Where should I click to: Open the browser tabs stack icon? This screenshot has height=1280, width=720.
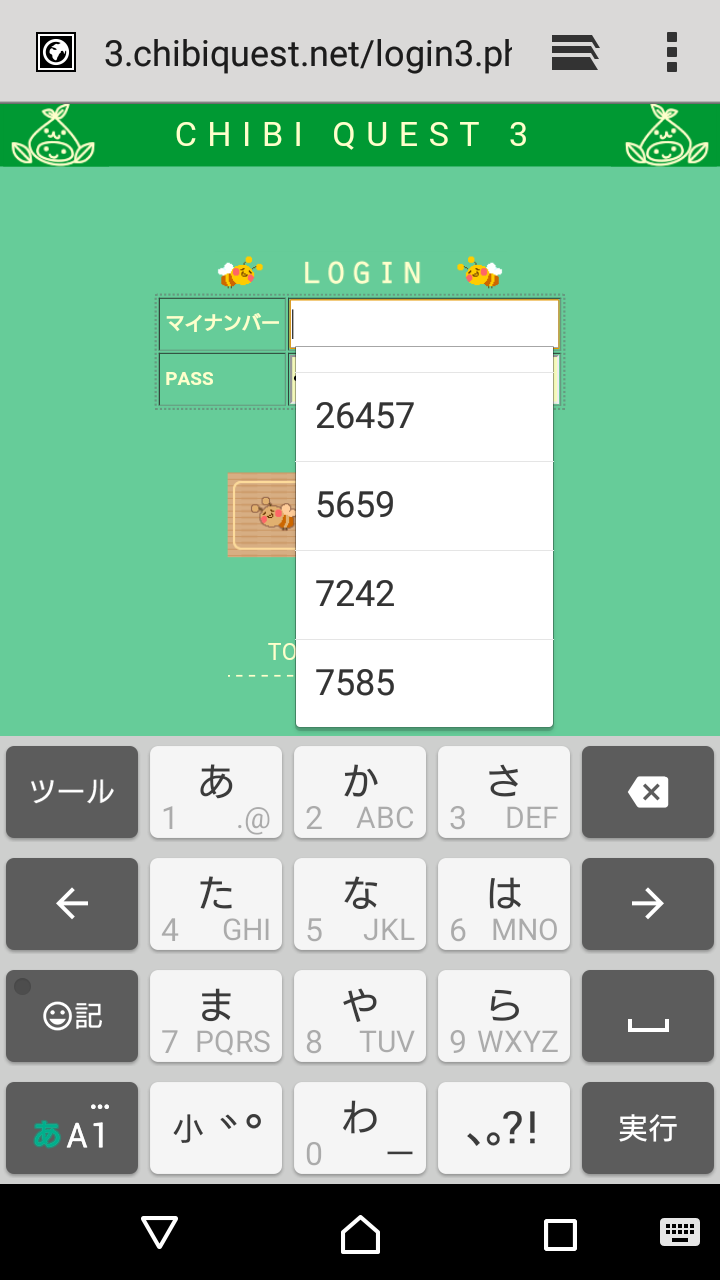(575, 52)
